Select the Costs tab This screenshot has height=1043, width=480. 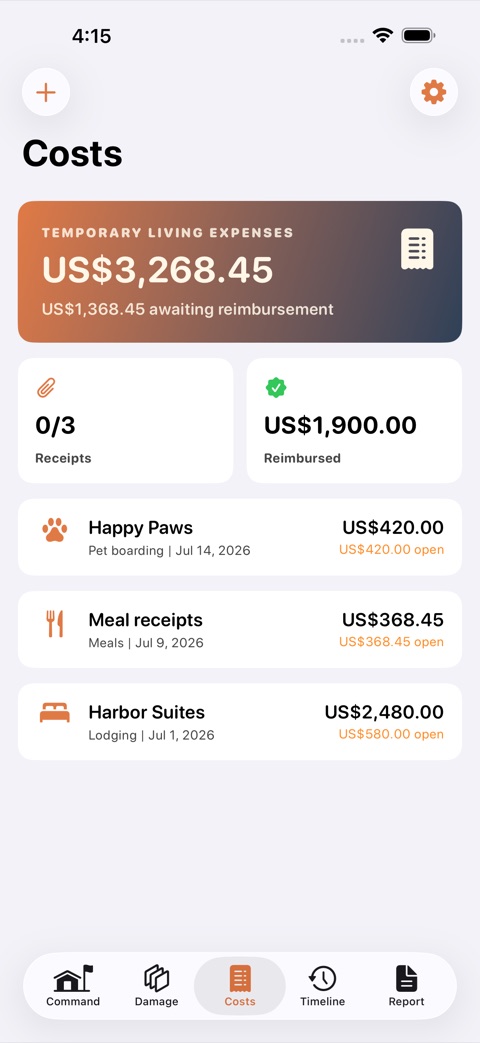tap(240, 986)
